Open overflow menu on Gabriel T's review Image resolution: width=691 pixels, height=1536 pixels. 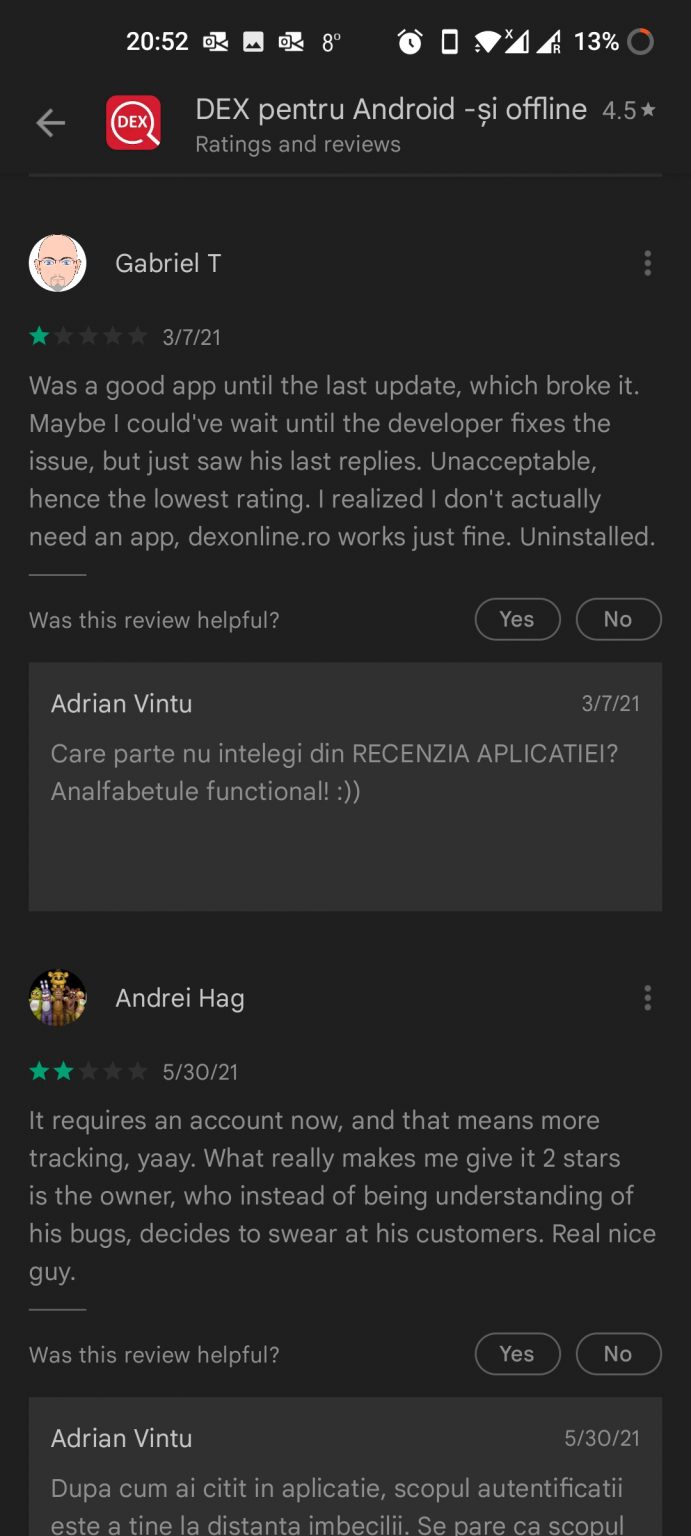[x=647, y=263]
